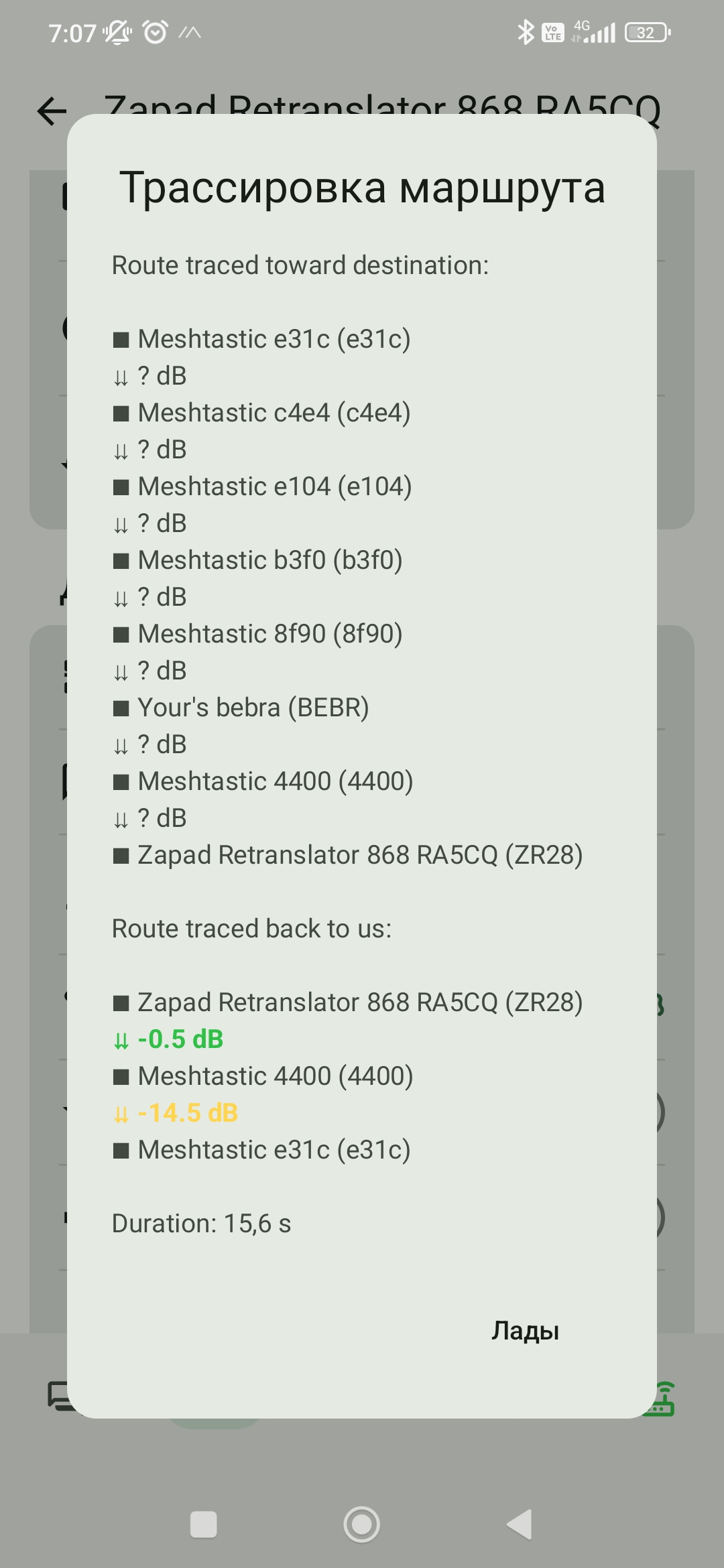Dismiss the traceroute dialog with Лады
This screenshot has height=1568, width=724.
point(525,1331)
